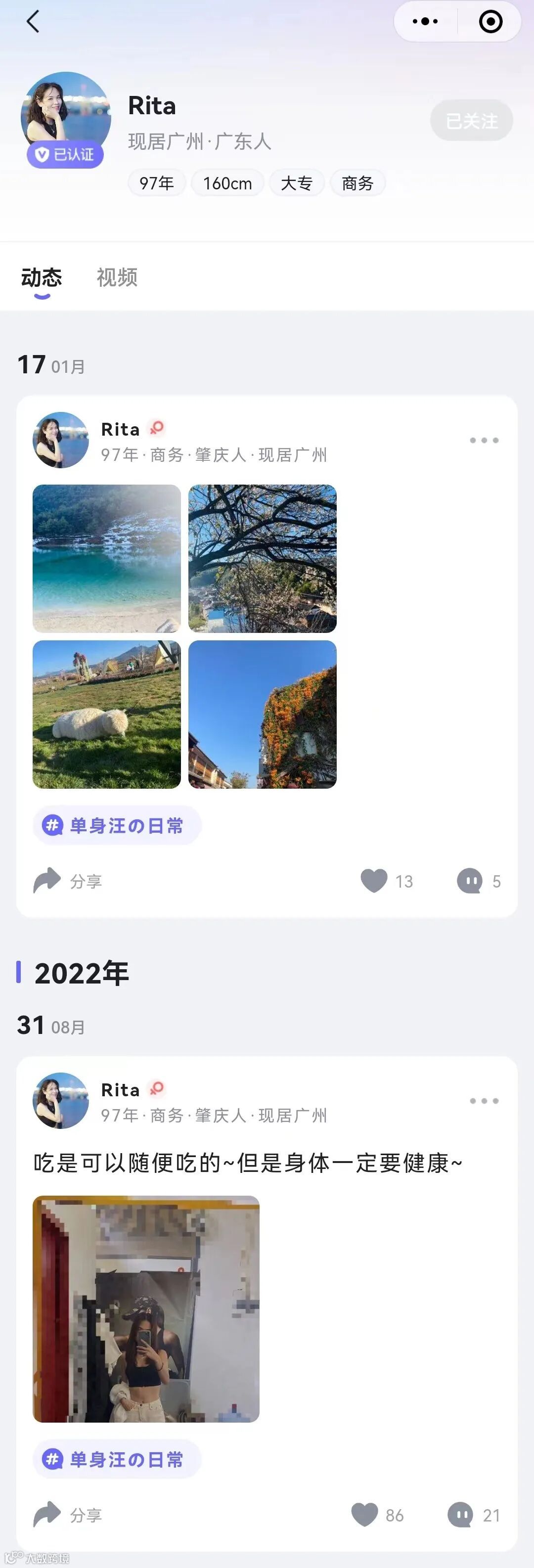
Task: Open the 21 comments on August 31 post
Action: point(460,1515)
